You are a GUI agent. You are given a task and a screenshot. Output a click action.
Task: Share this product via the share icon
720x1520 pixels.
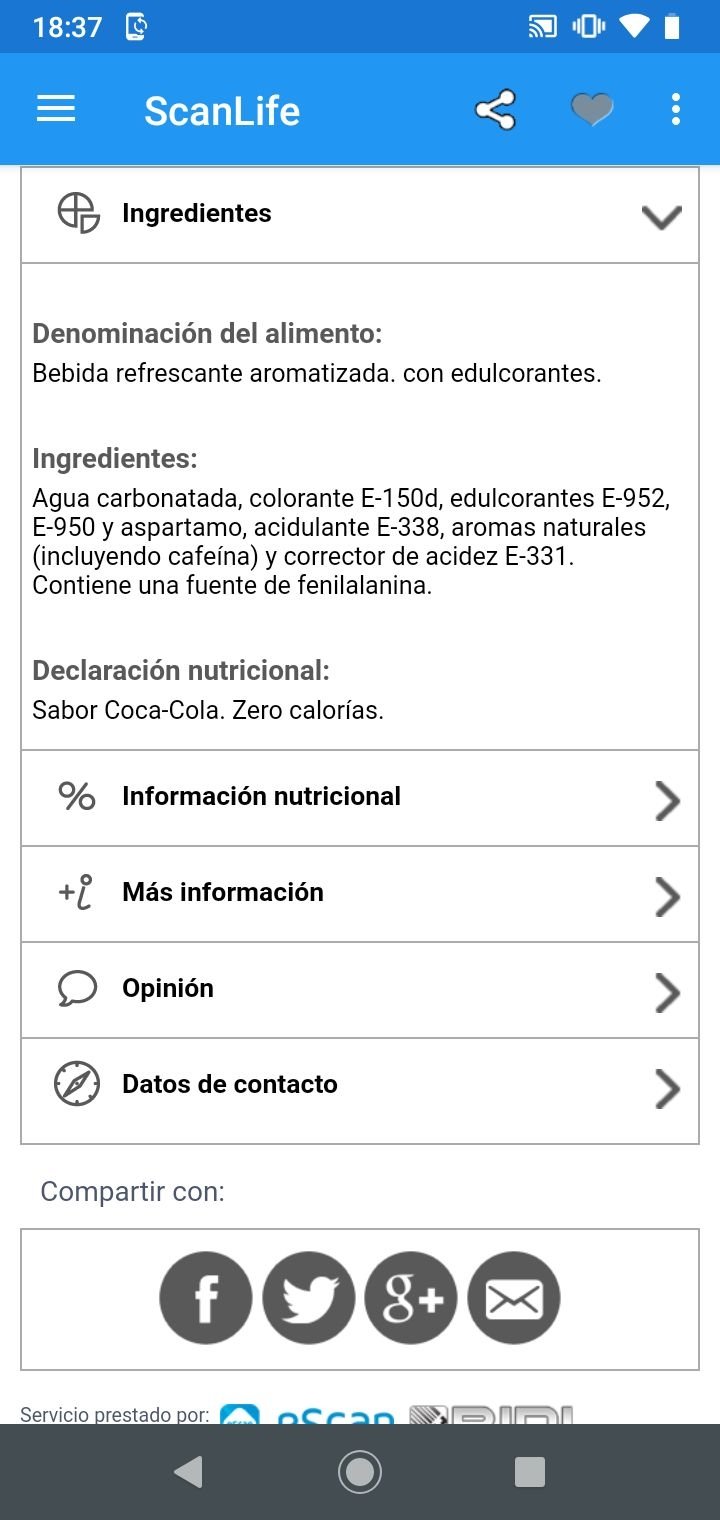coord(495,110)
